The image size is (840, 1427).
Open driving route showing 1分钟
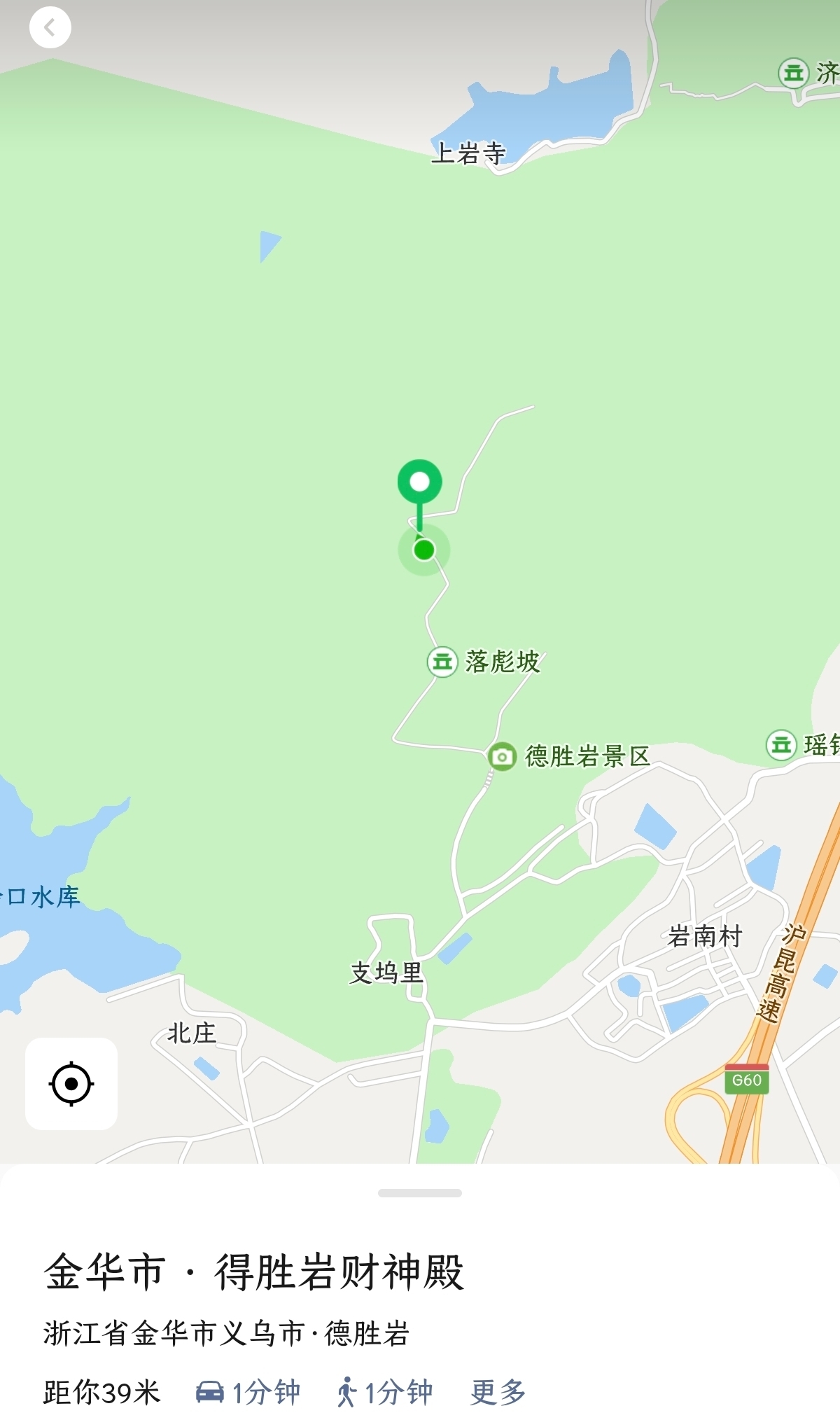(x=248, y=1392)
